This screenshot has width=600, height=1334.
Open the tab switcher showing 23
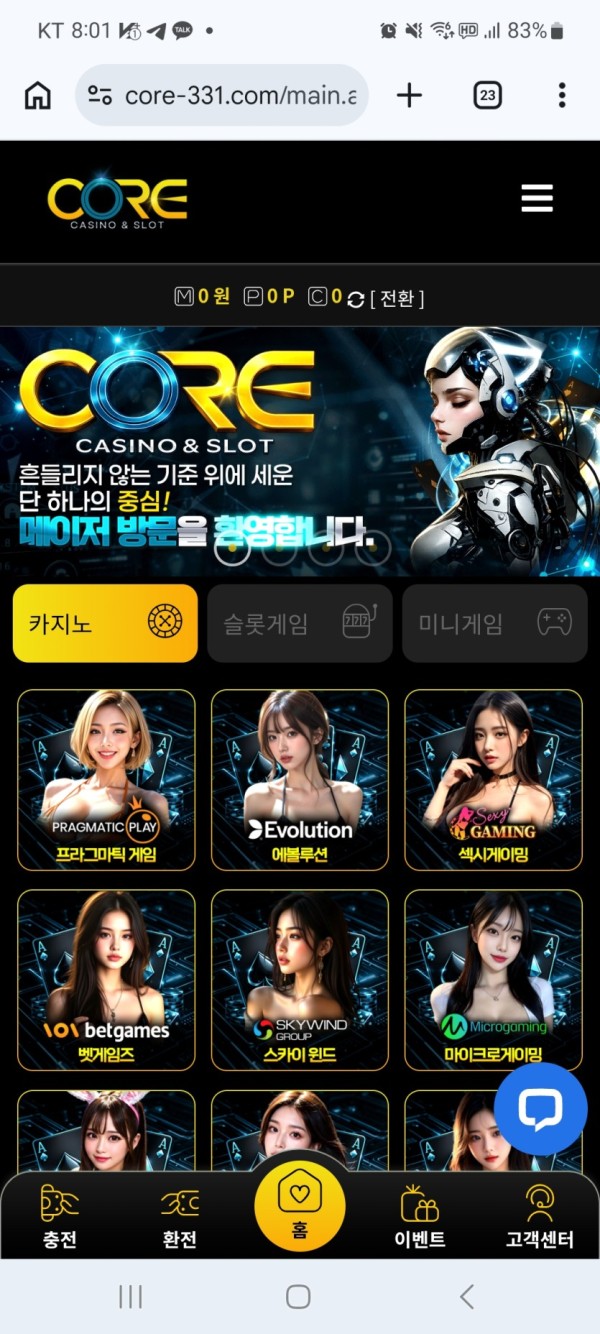click(487, 96)
